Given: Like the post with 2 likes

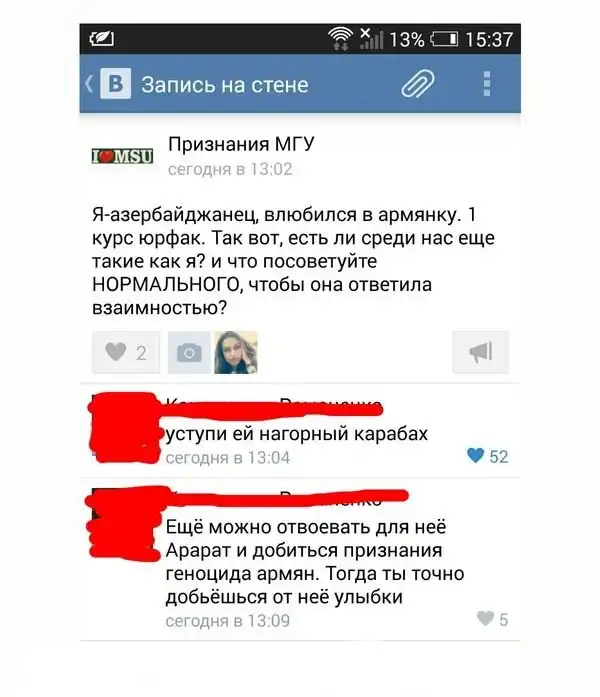Looking at the screenshot, I should [x=126, y=352].
